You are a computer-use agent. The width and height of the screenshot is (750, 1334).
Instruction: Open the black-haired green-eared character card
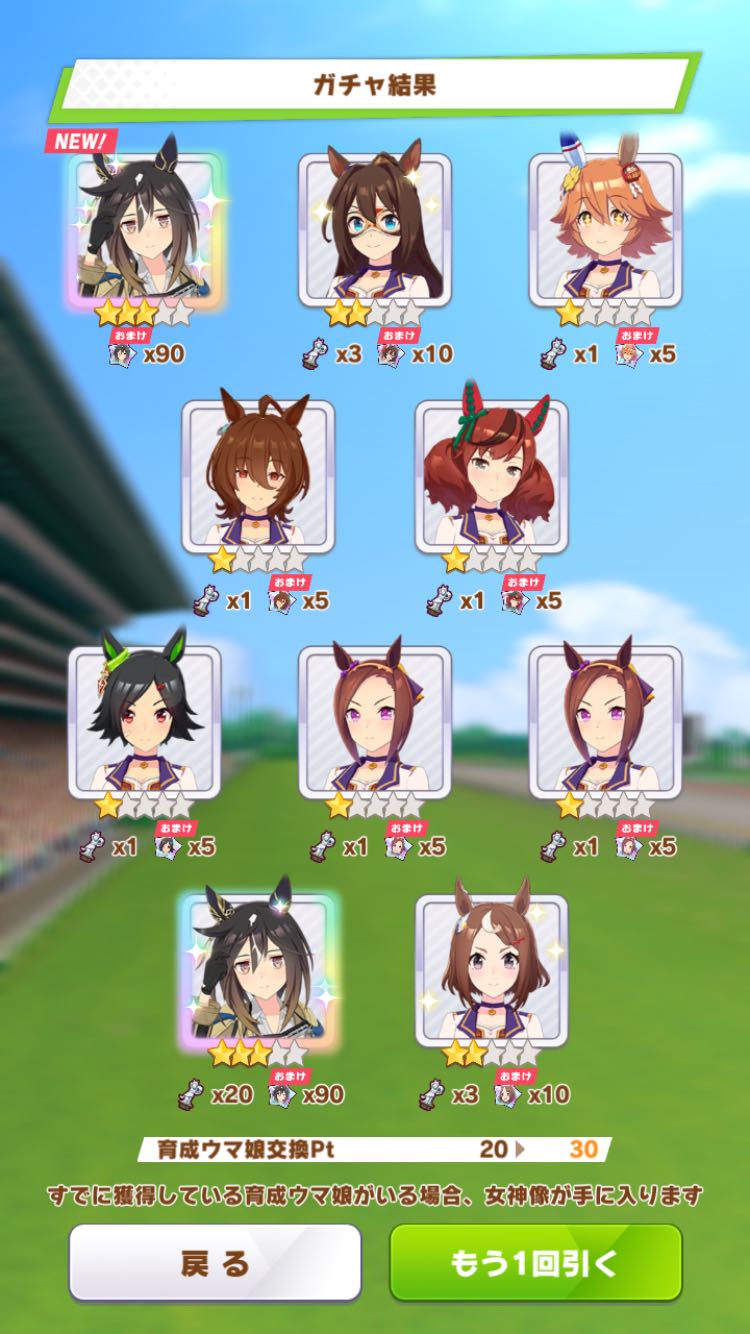tap(145, 723)
